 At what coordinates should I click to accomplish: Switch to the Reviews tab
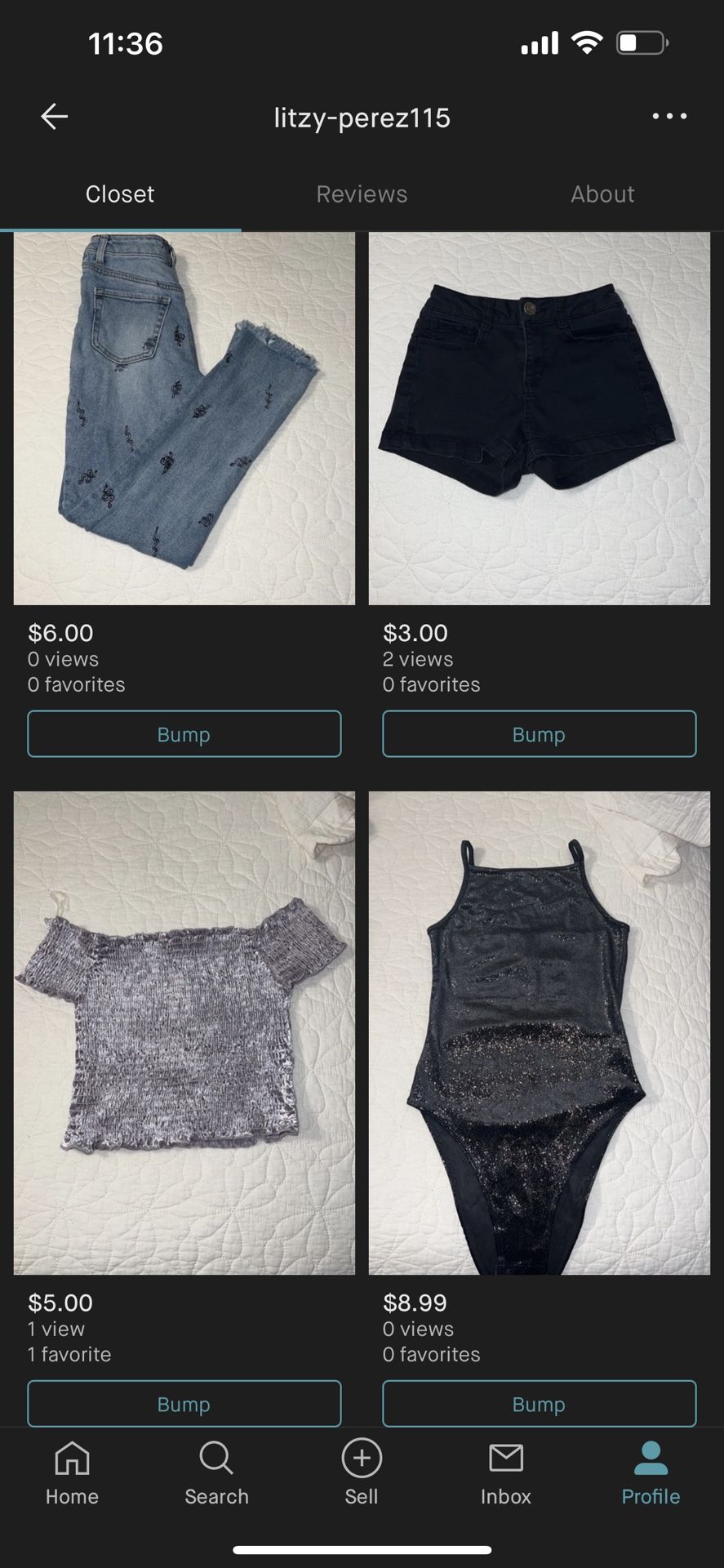(362, 194)
